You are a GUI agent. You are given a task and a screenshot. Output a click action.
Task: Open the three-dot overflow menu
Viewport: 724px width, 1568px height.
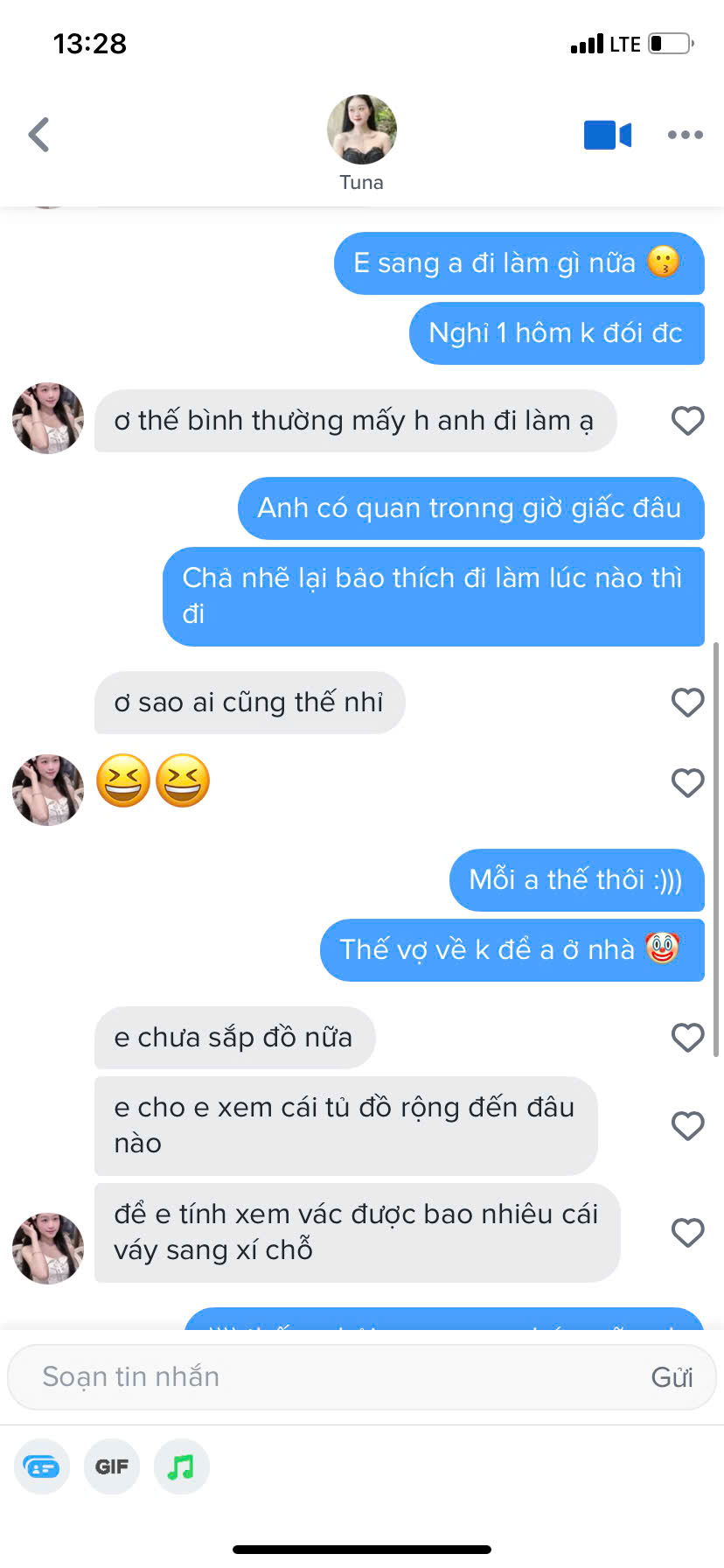pos(685,135)
